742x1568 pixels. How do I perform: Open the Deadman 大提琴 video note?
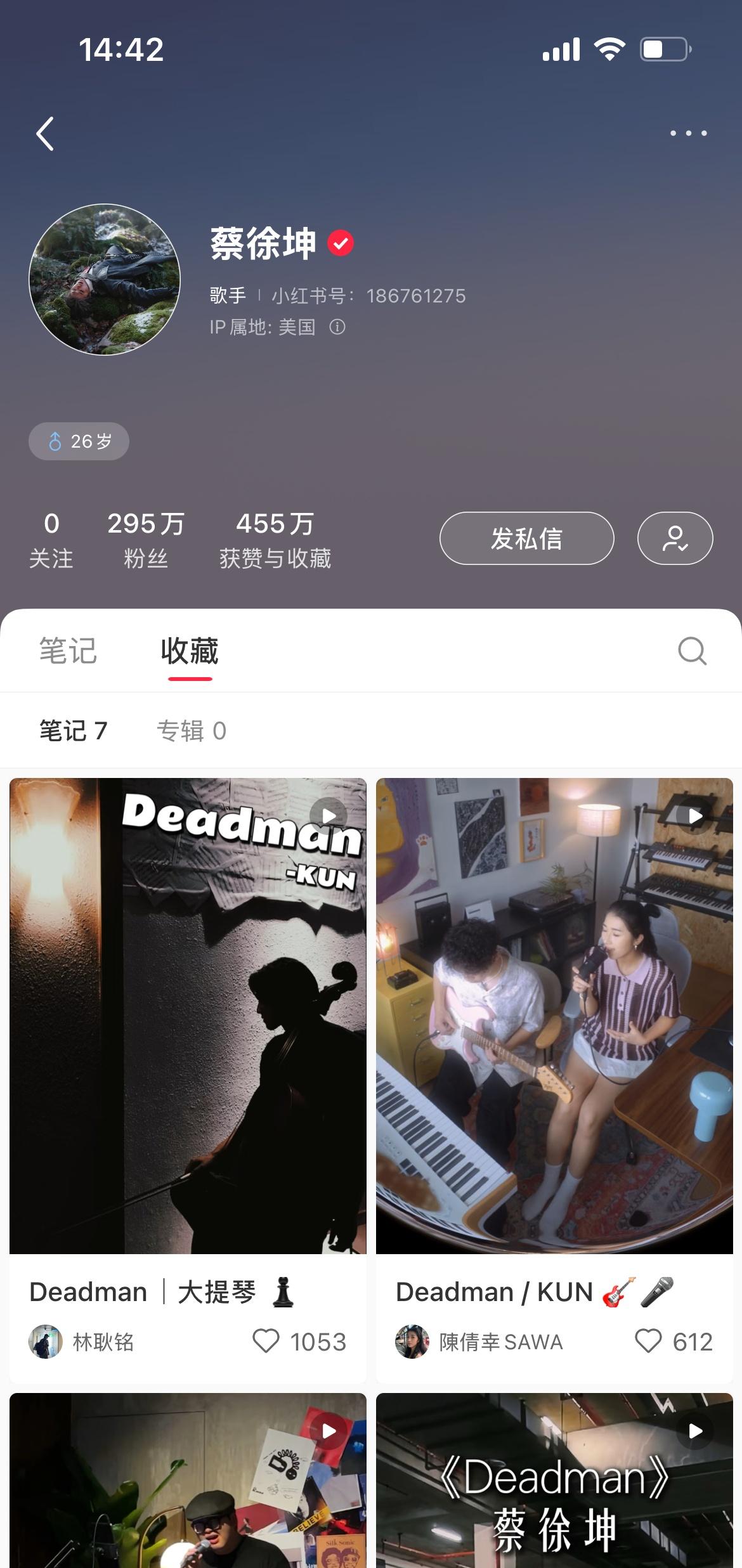coord(188,1016)
